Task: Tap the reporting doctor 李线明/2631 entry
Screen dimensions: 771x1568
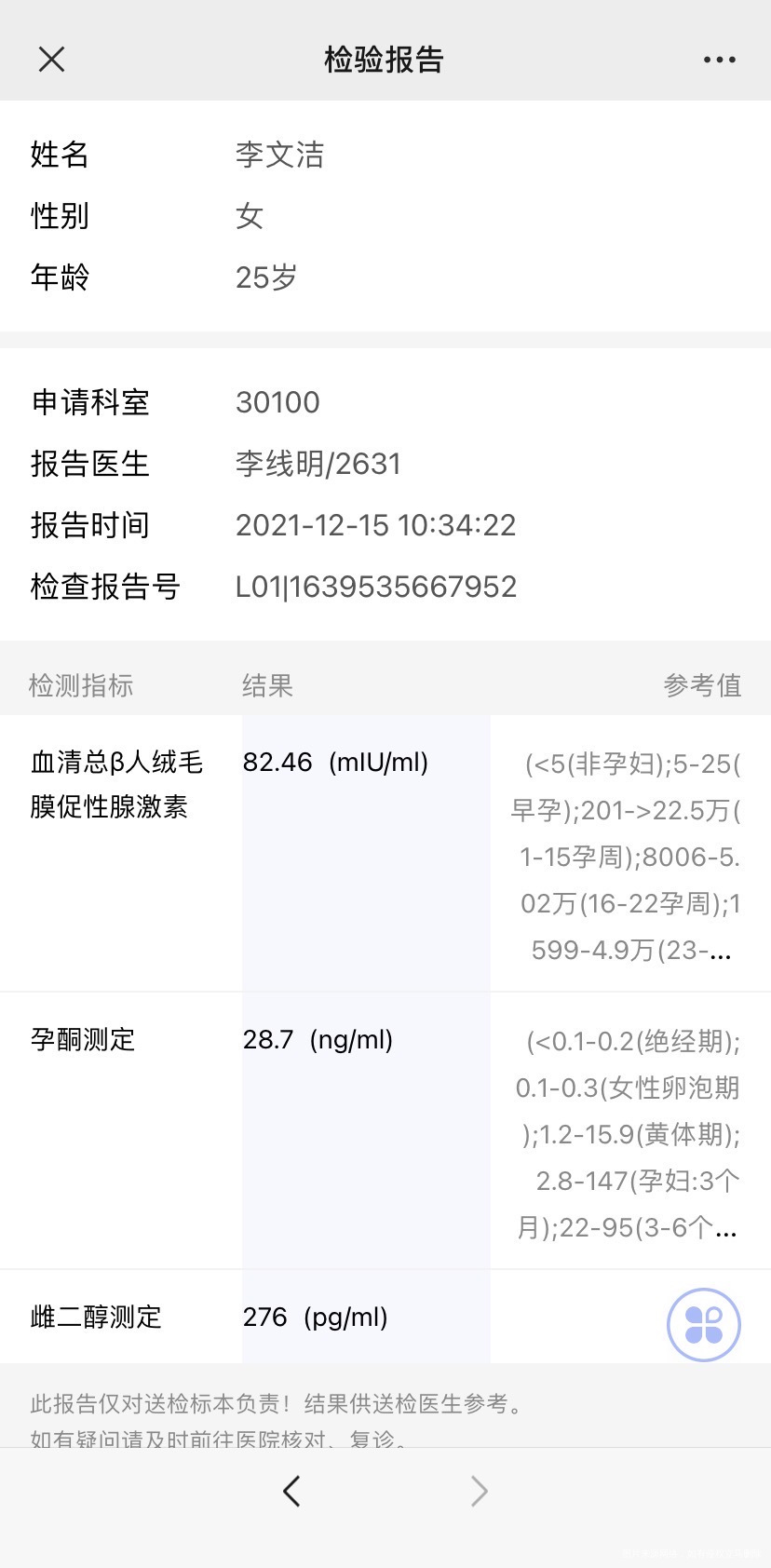Action: (318, 463)
